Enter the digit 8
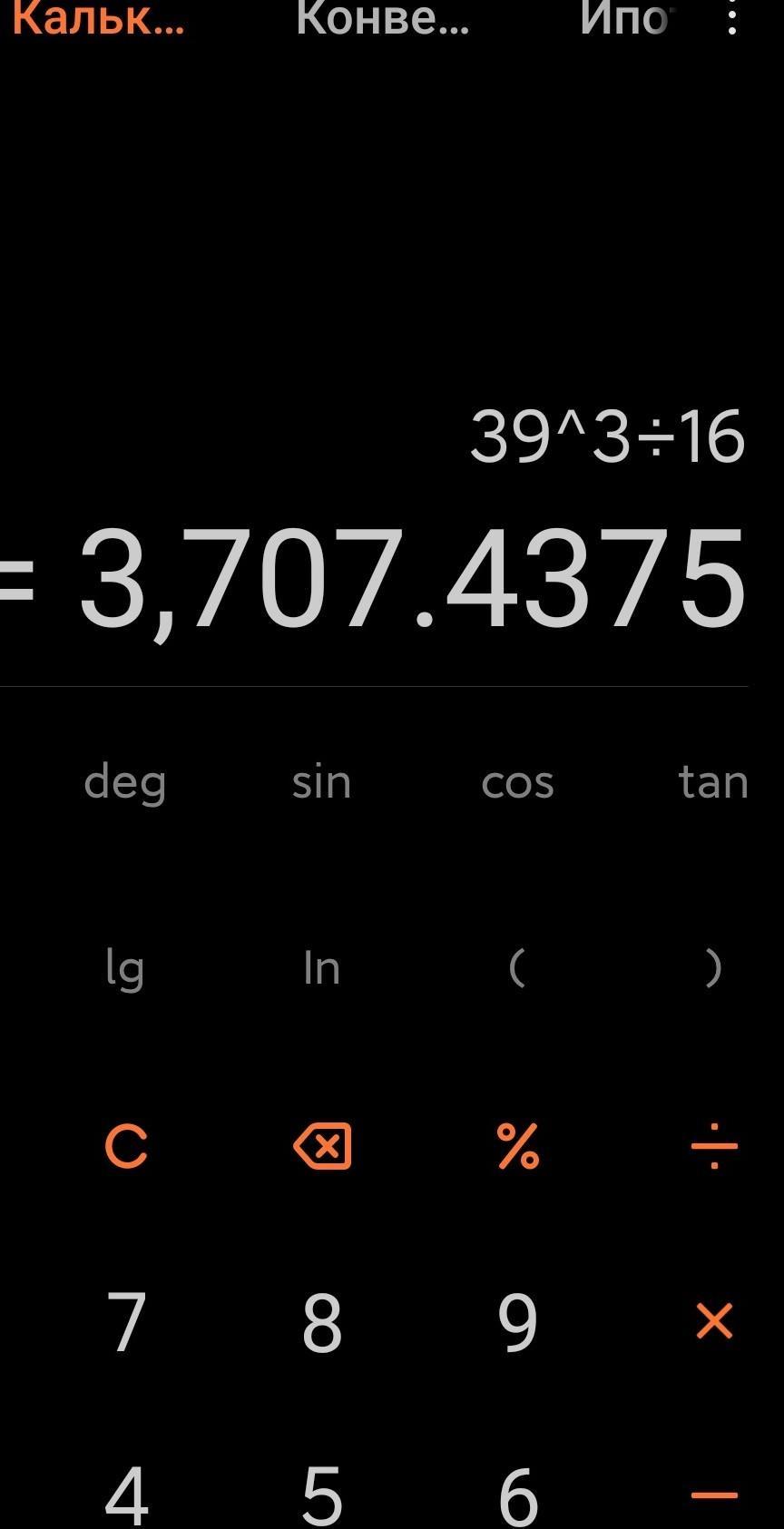 click(322, 1322)
